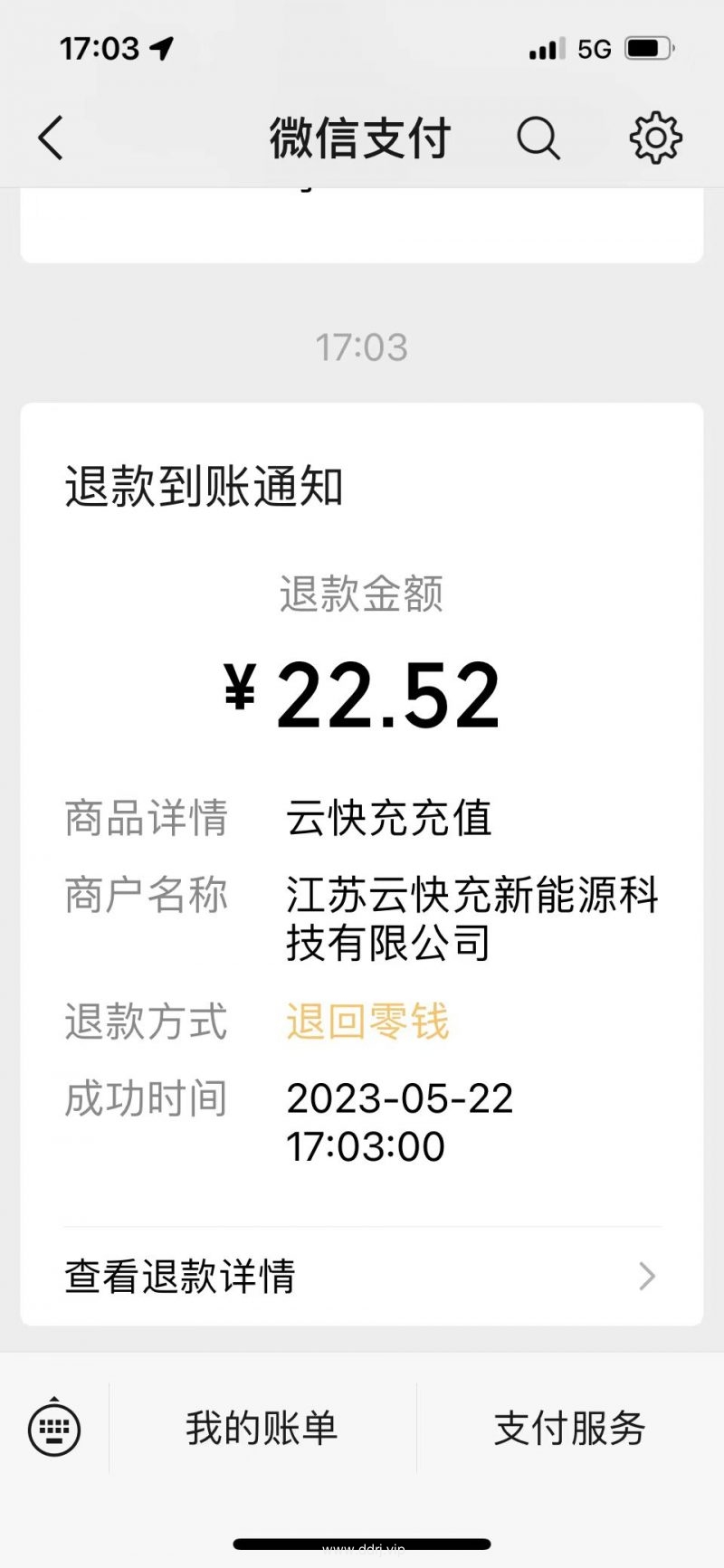Open 我的账单 menu
This screenshot has height=1568, width=724.
click(262, 1428)
